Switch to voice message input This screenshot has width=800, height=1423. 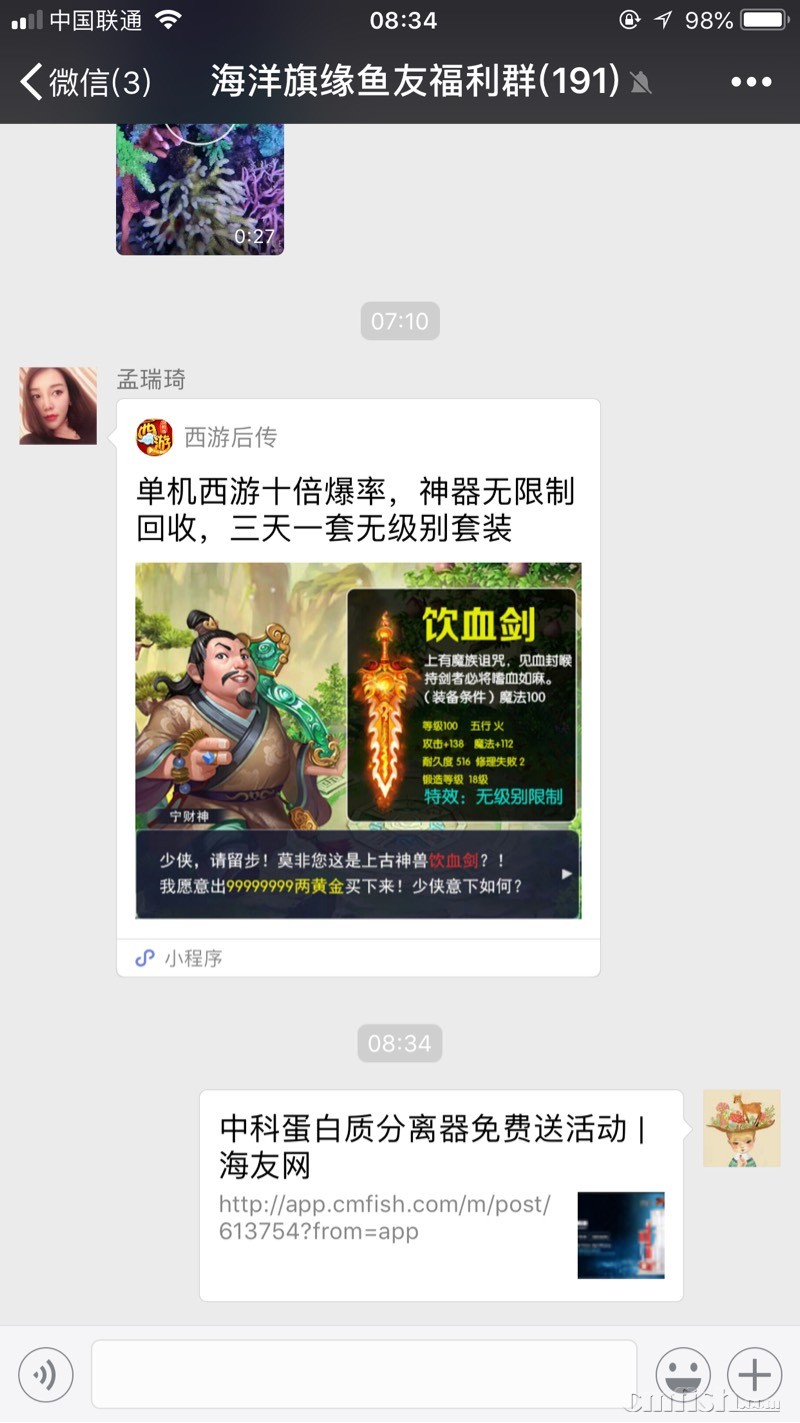point(45,1375)
